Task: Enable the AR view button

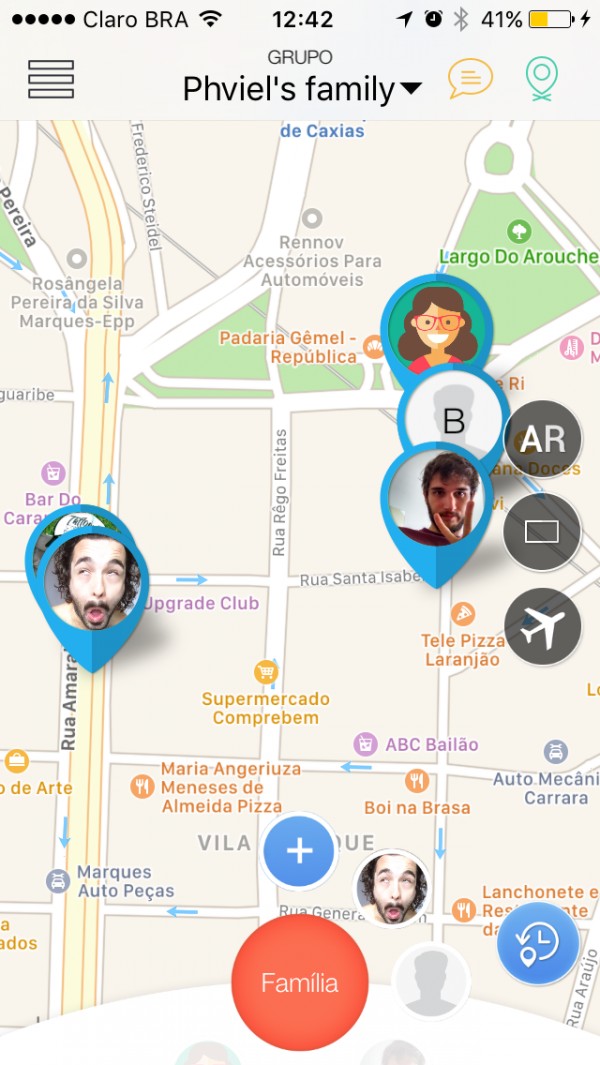Action: (x=542, y=439)
